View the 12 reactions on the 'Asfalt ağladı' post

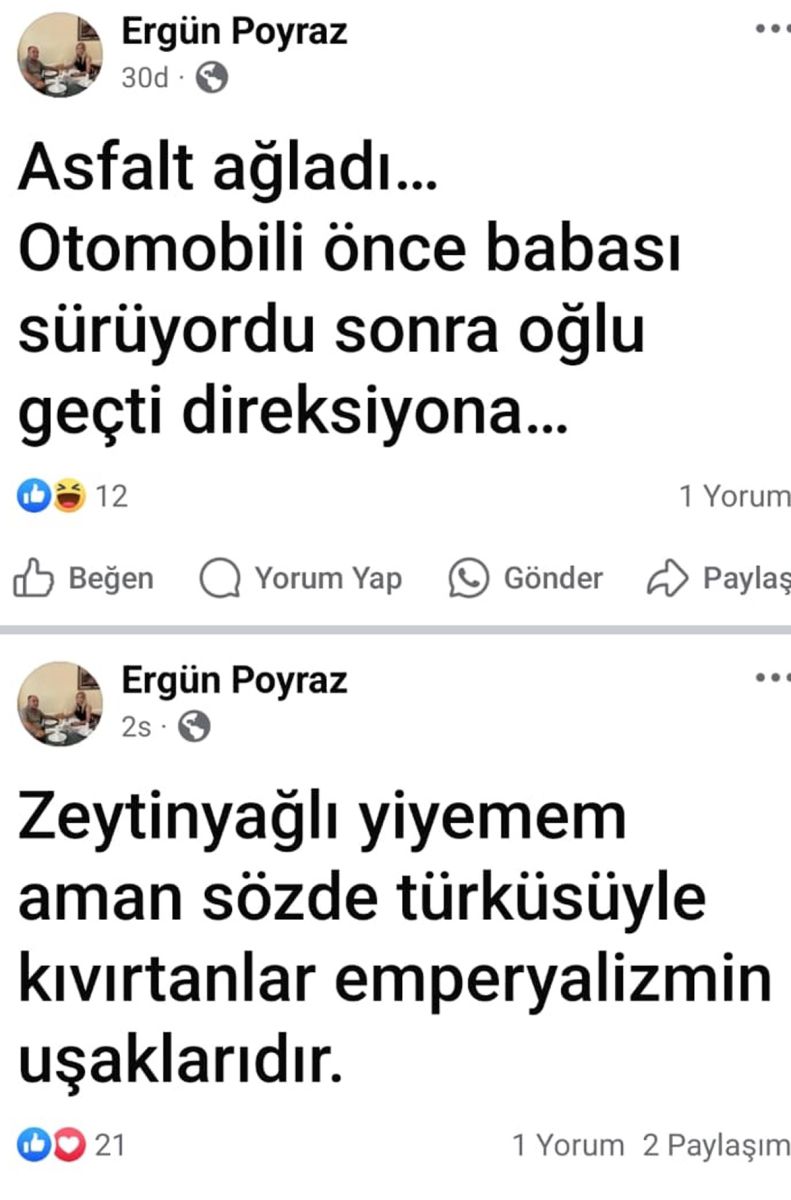[74, 496]
